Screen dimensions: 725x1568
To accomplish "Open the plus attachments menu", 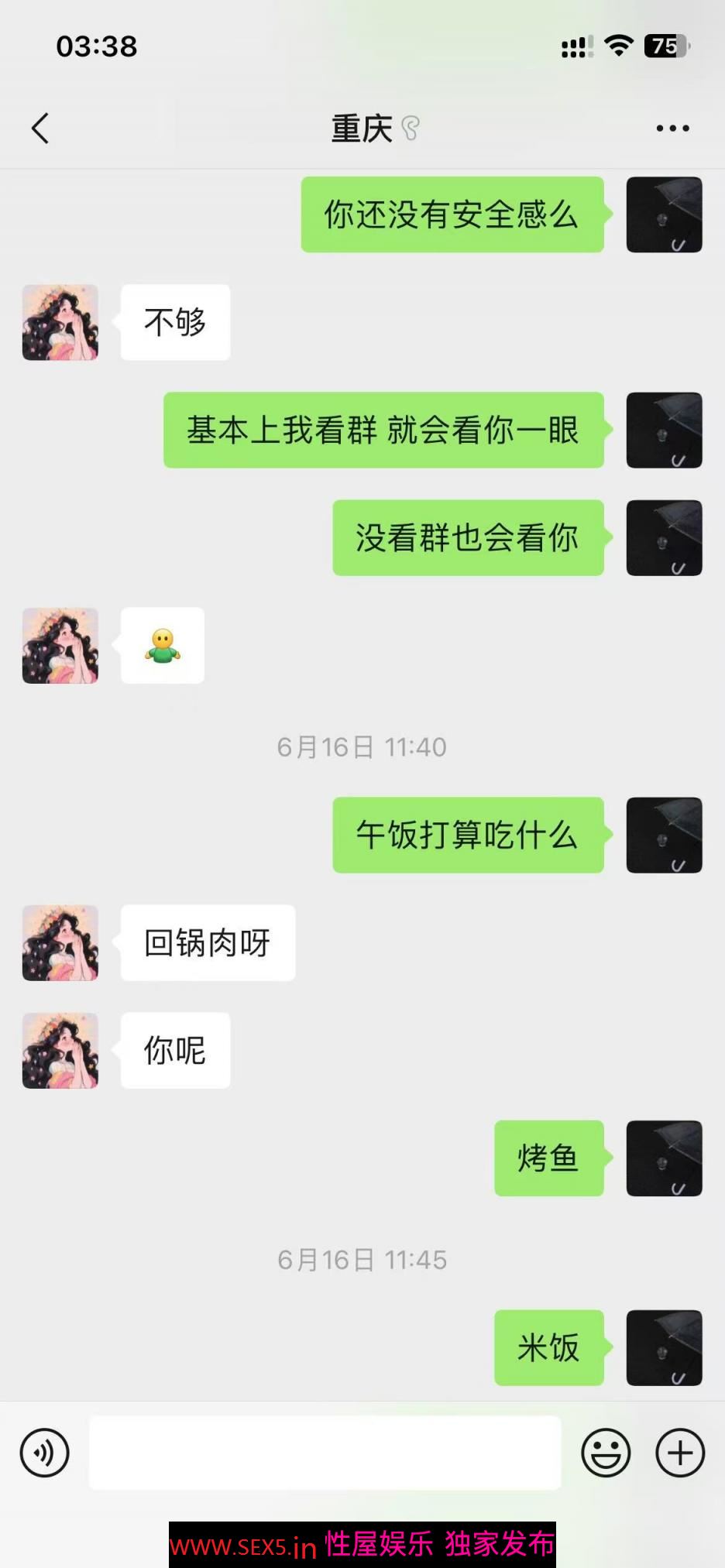I will pyautogui.click(x=680, y=1453).
